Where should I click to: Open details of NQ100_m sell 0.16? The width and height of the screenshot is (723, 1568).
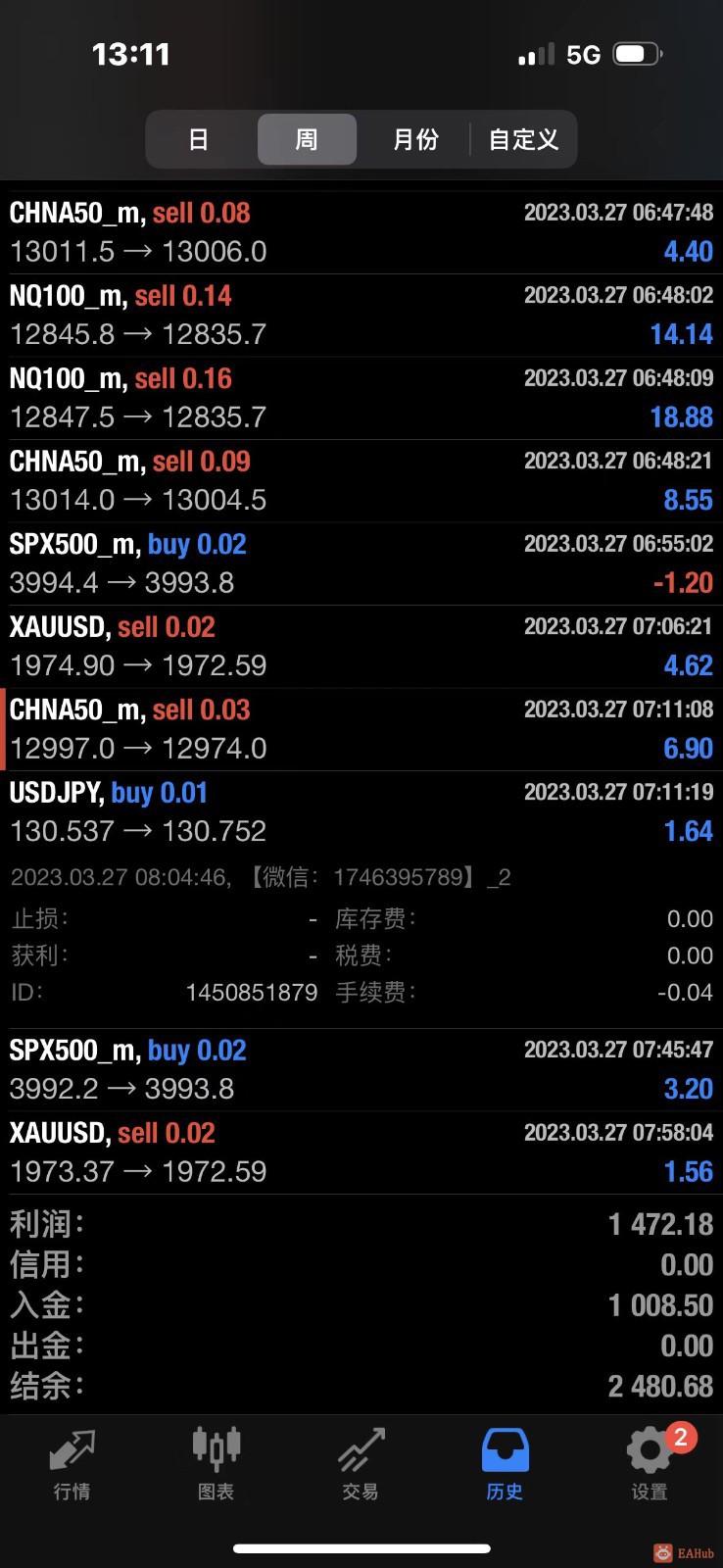coord(361,398)
